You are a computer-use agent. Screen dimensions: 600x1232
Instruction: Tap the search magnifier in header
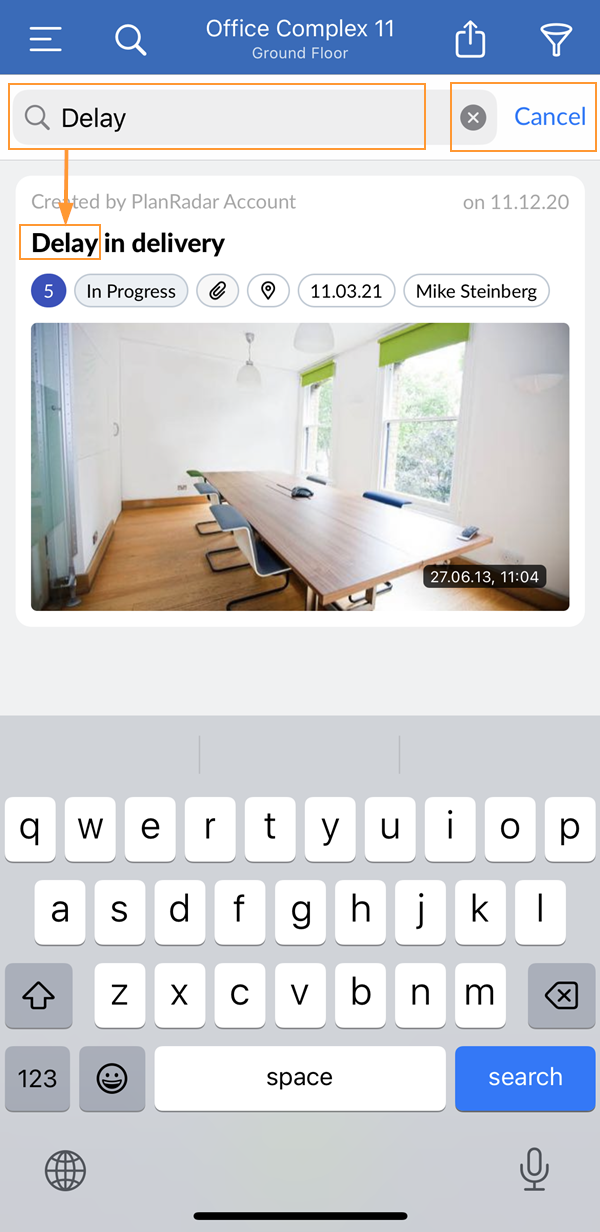(x=130, y=39)
